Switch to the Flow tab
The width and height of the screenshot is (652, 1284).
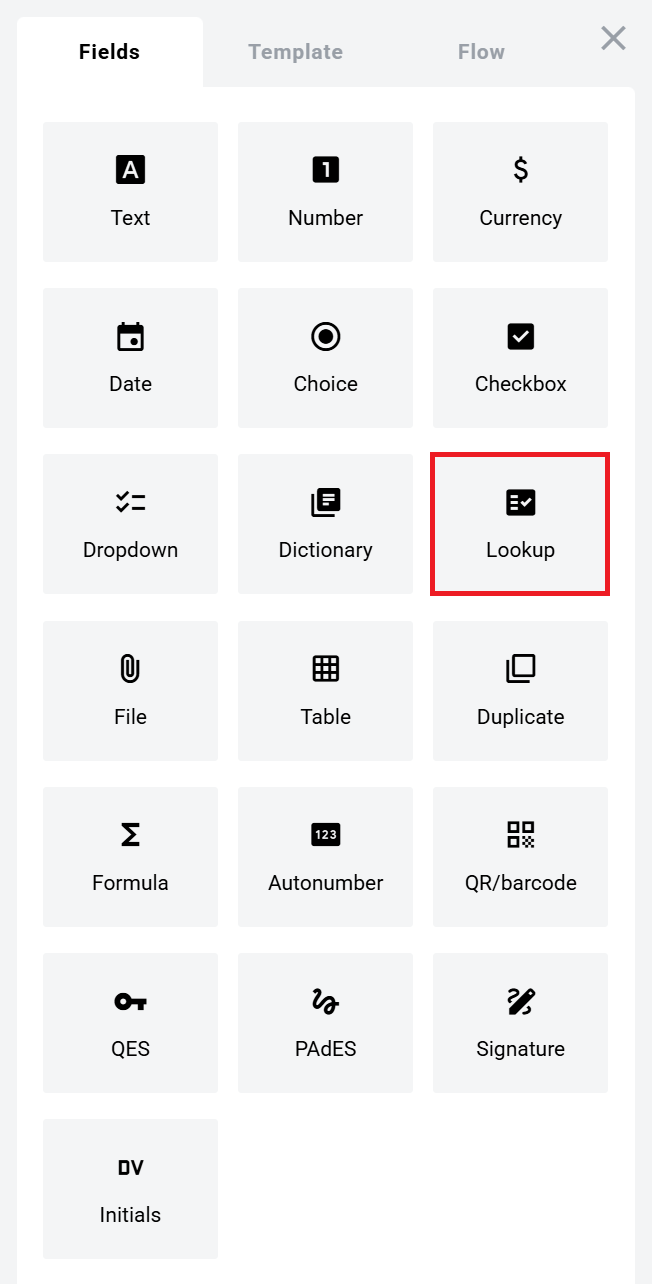[481, 52]
